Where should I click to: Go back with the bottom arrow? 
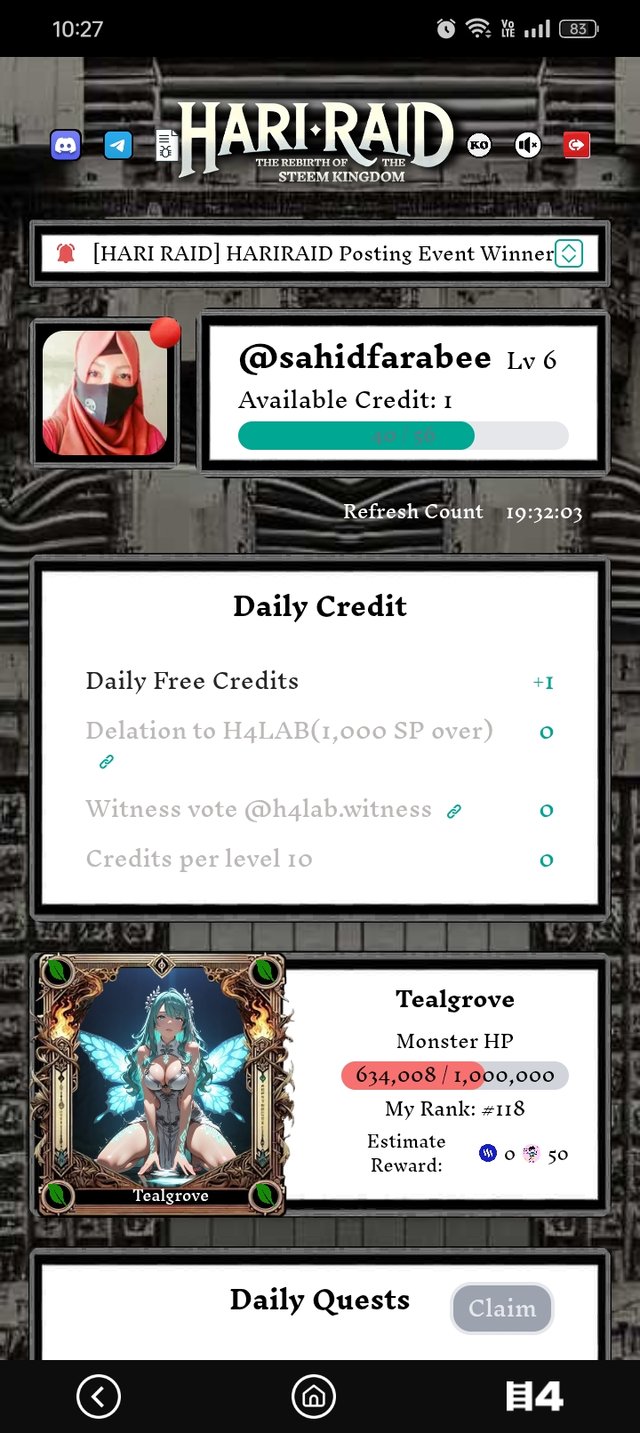(98, 1396)
